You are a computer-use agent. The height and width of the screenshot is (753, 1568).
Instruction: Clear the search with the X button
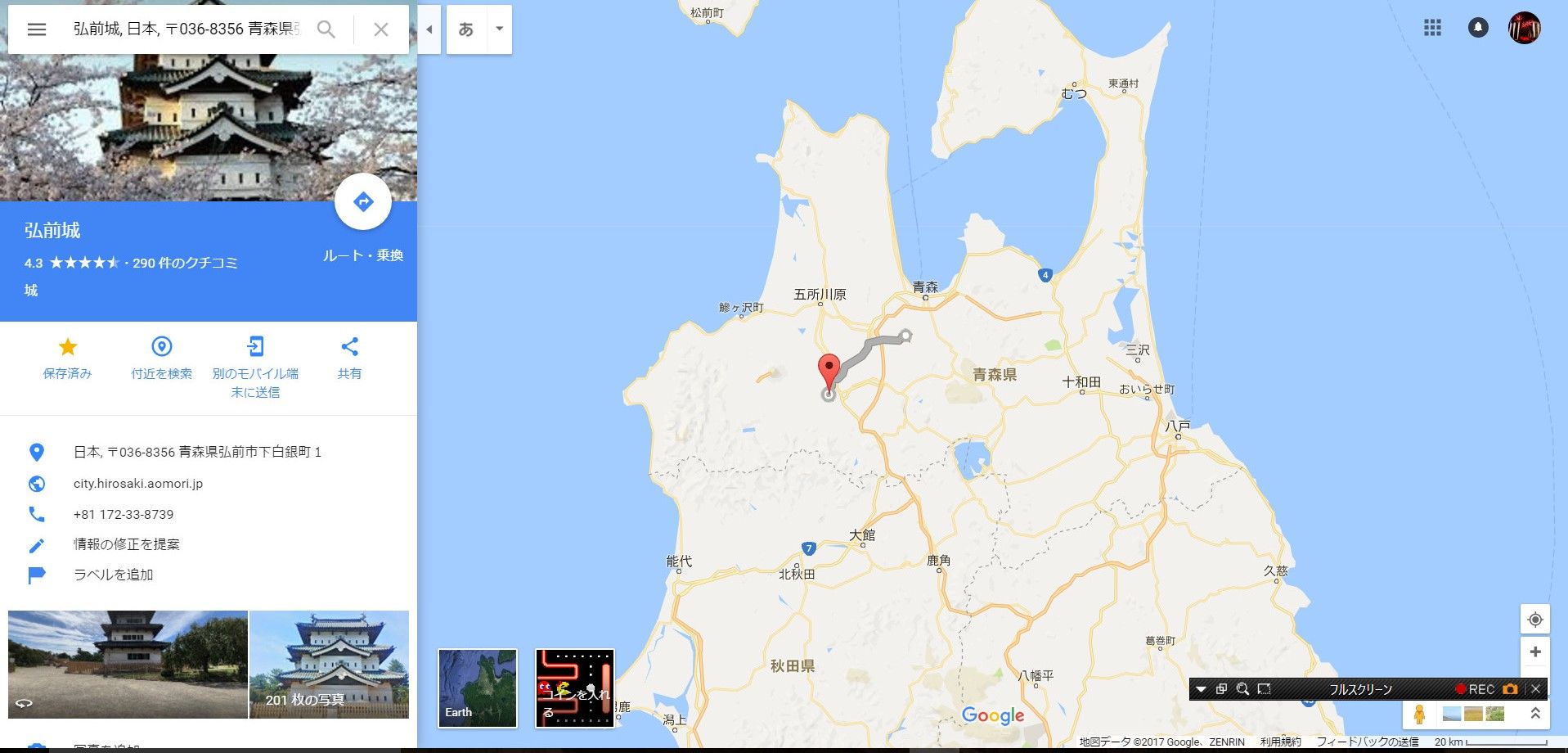point(381,29)
